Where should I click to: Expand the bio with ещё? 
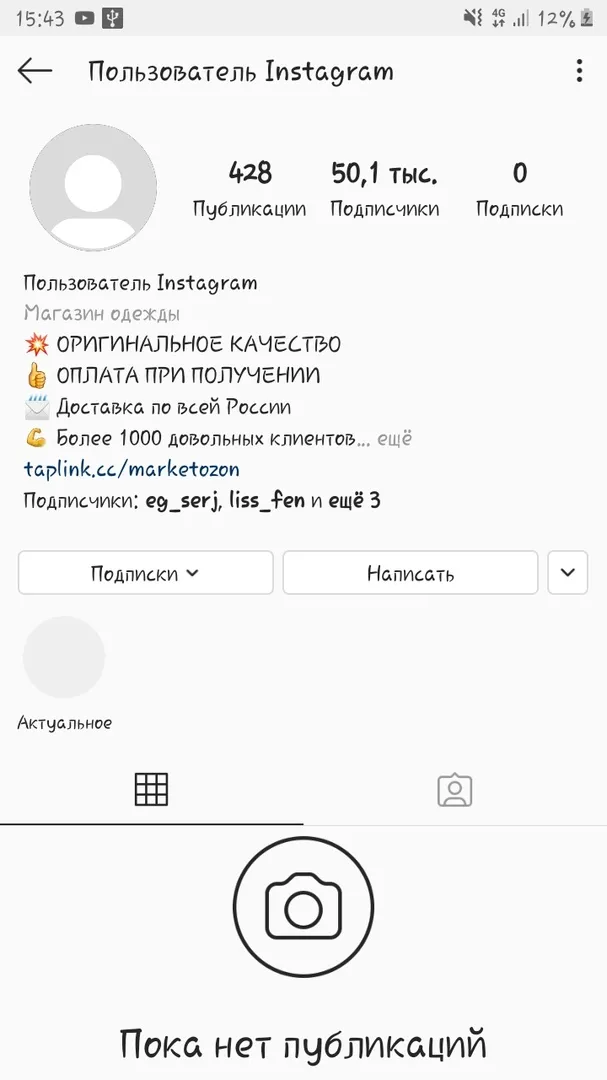(395, 439)
